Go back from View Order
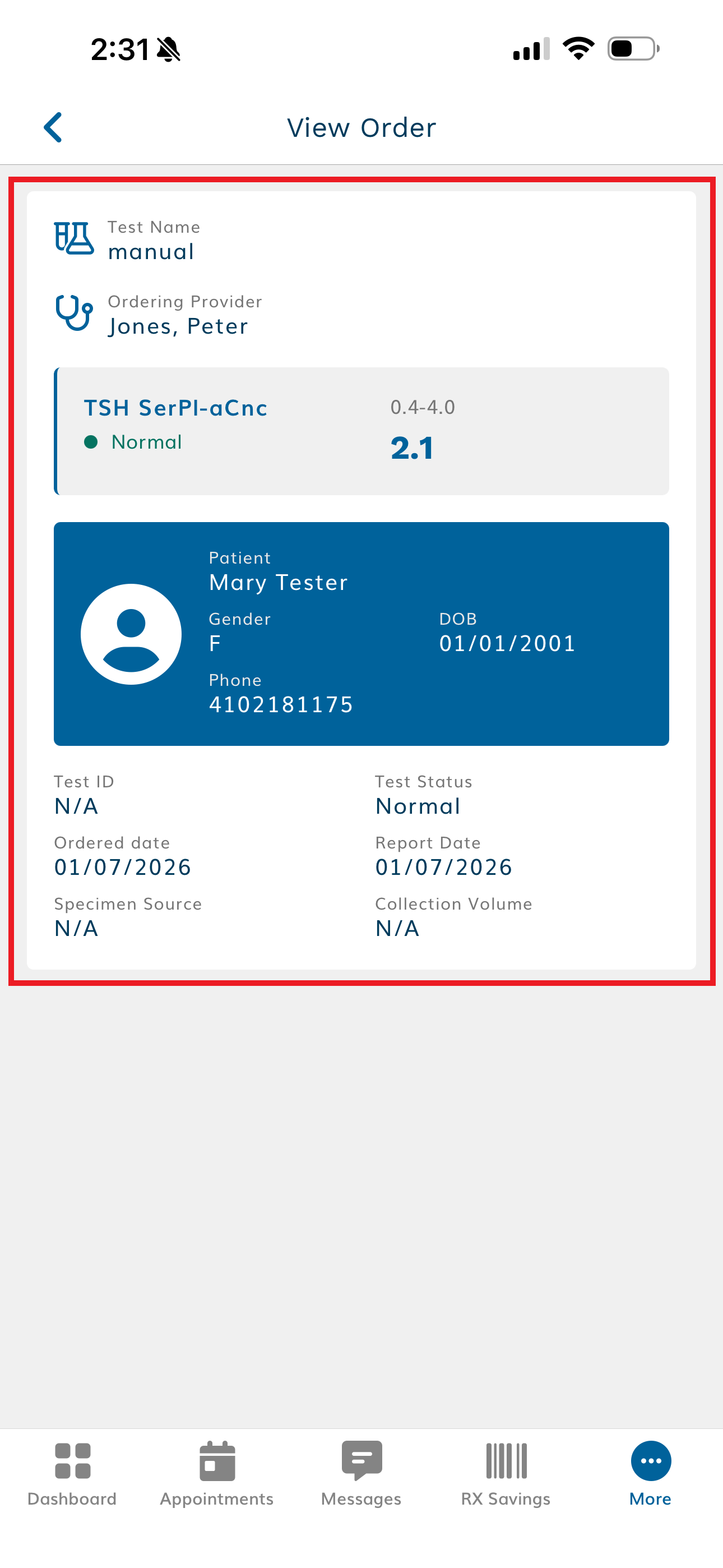Image resolution: width=723 pixels, height=1568 pixels. click(x=54, y=127)
